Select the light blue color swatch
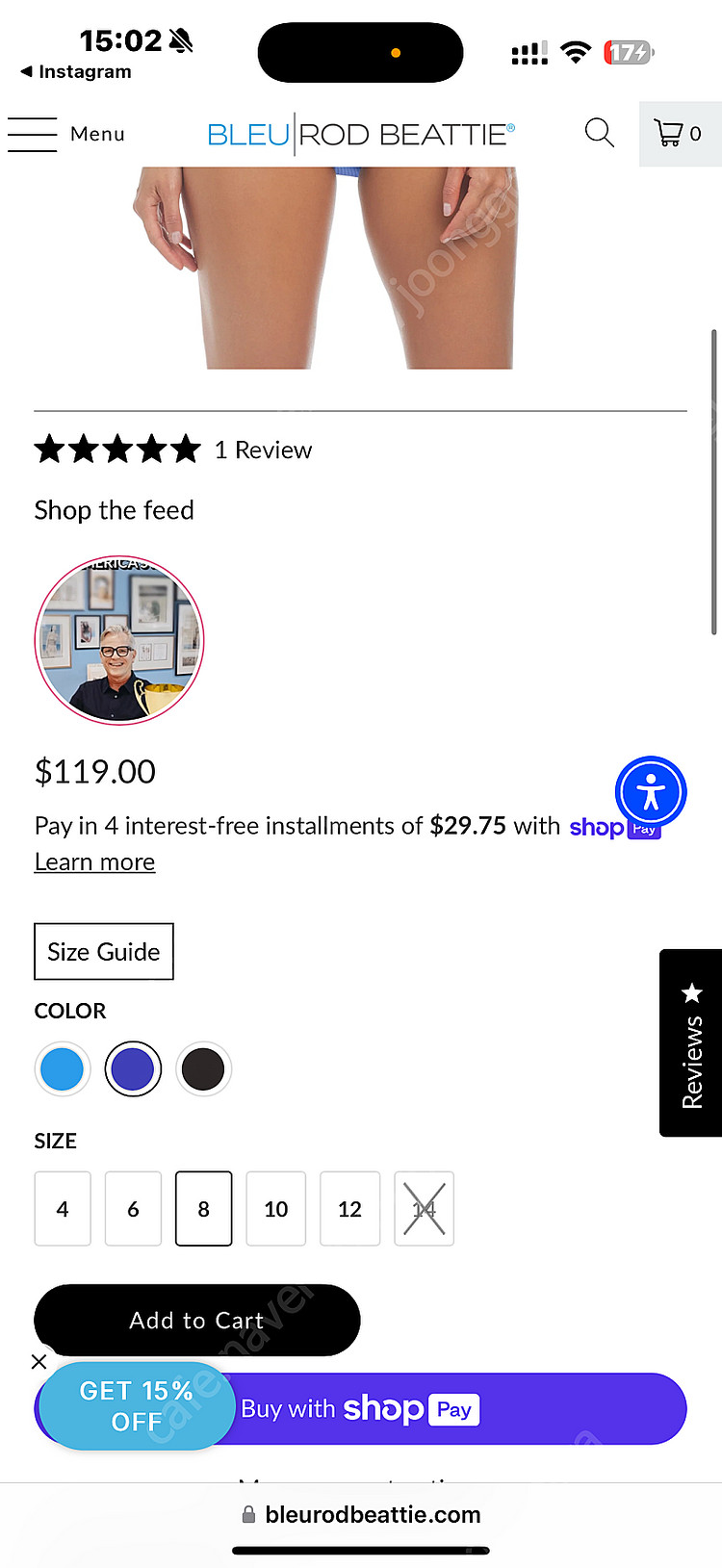Image resolution: width=722 pixels, height=1568 pixels. tap(63, 1069)
